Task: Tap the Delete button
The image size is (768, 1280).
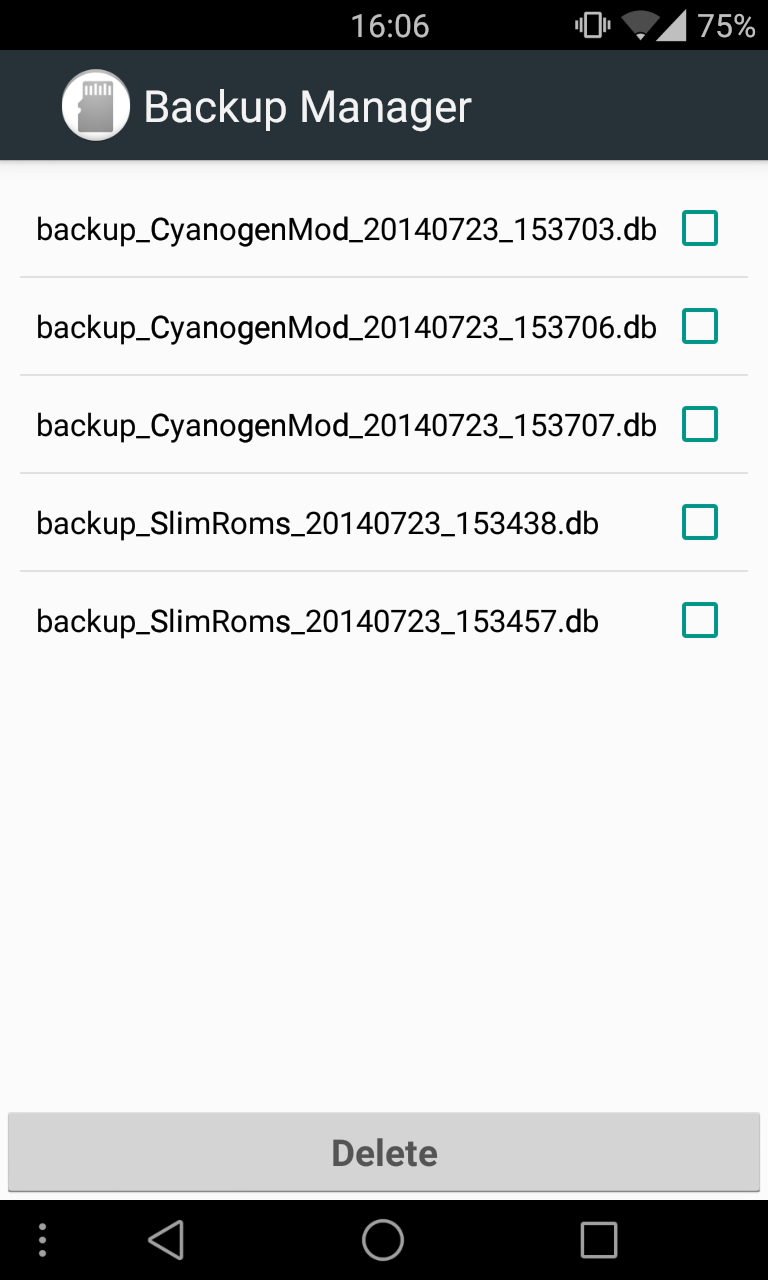Action: click(x=384, y=1153)
